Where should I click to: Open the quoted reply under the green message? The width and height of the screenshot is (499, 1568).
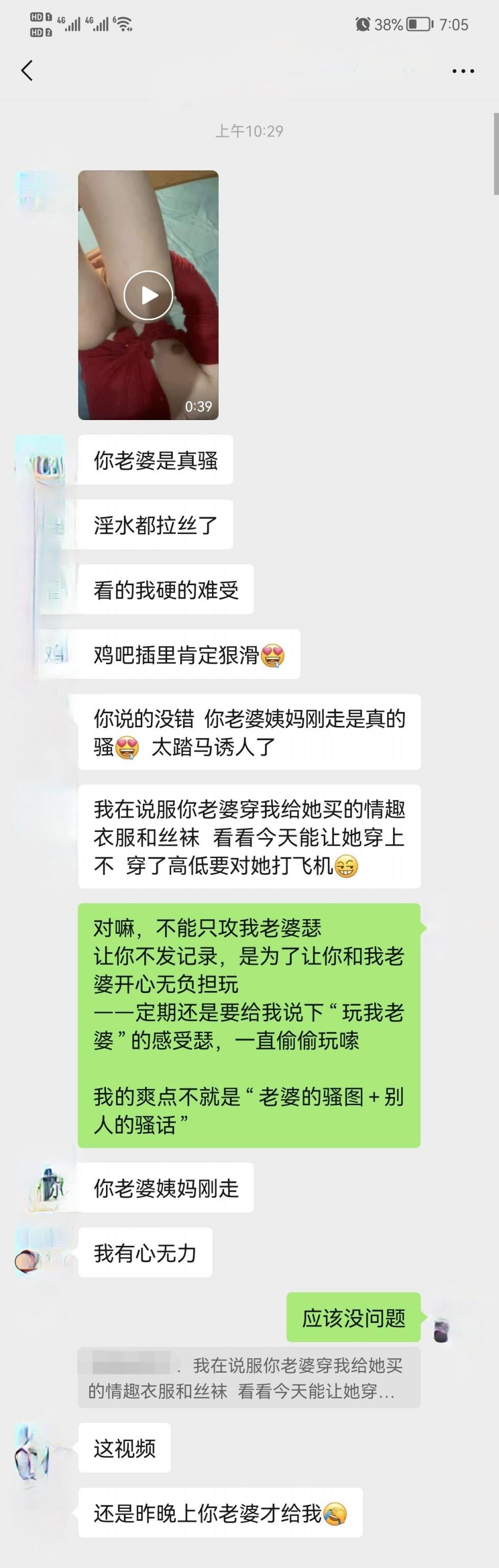point(249,1377)
